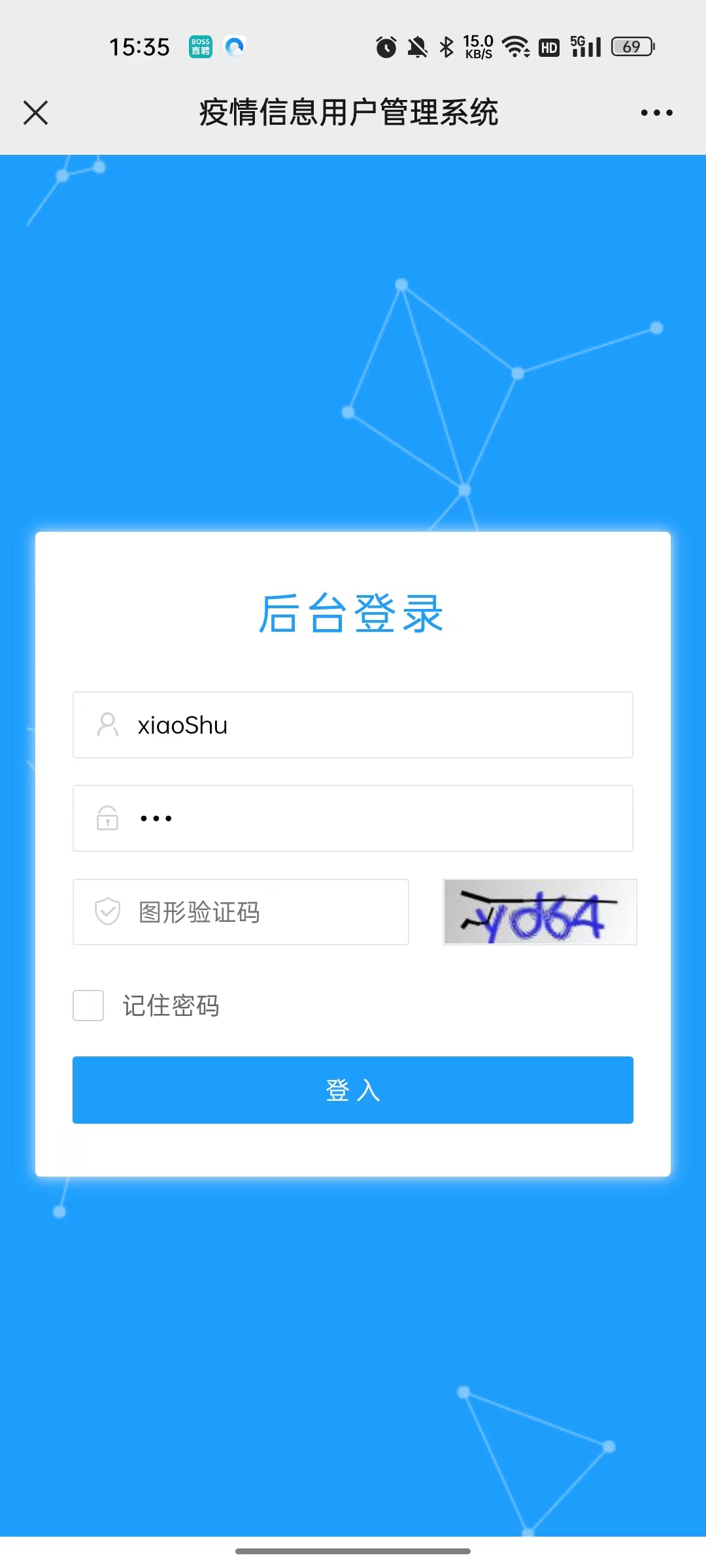Refresh the captcha image

pos(539,912)
